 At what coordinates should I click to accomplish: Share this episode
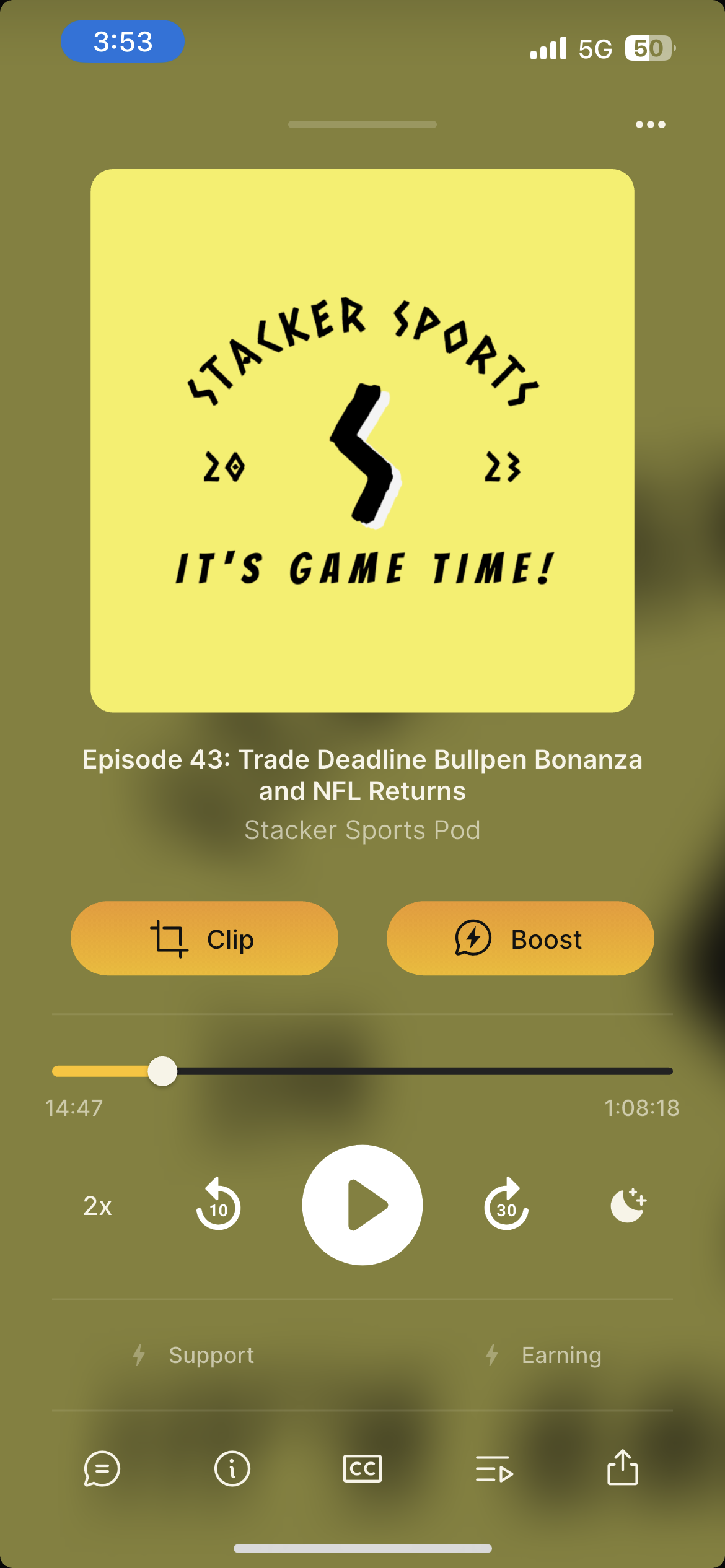pyautogui.click(x=622, y=1467)
